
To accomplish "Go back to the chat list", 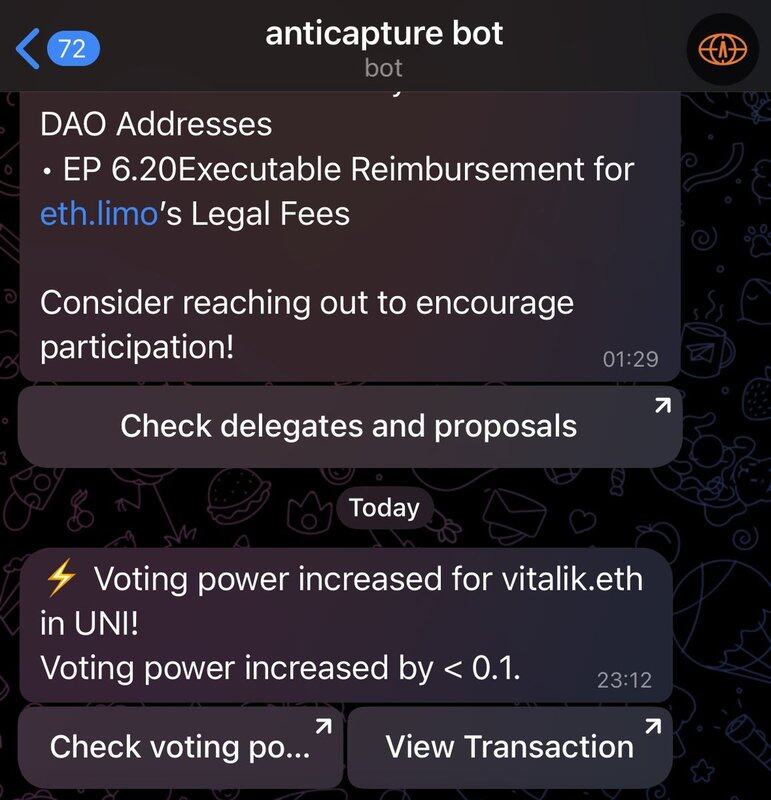I will 55,46.
